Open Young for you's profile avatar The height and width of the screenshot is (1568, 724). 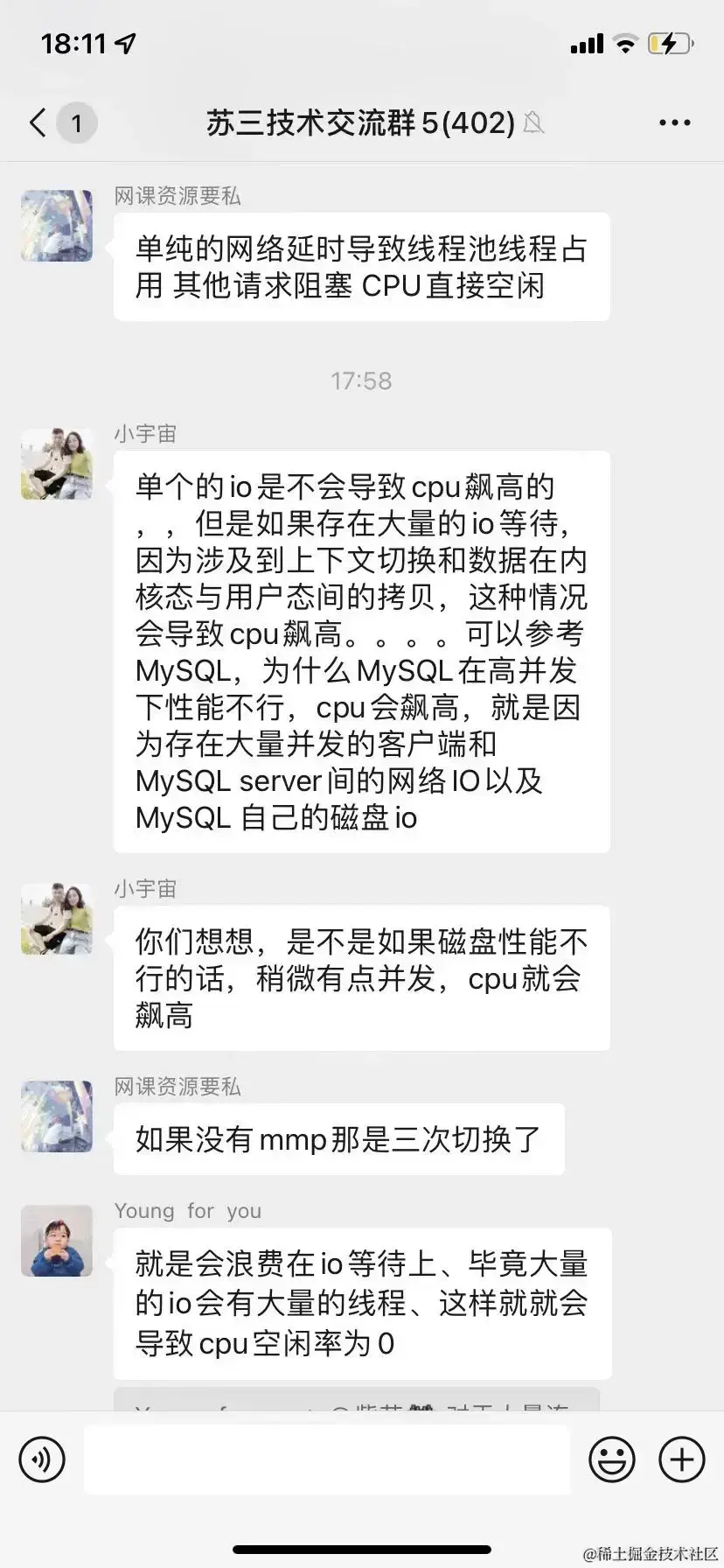click(57, 1241)
